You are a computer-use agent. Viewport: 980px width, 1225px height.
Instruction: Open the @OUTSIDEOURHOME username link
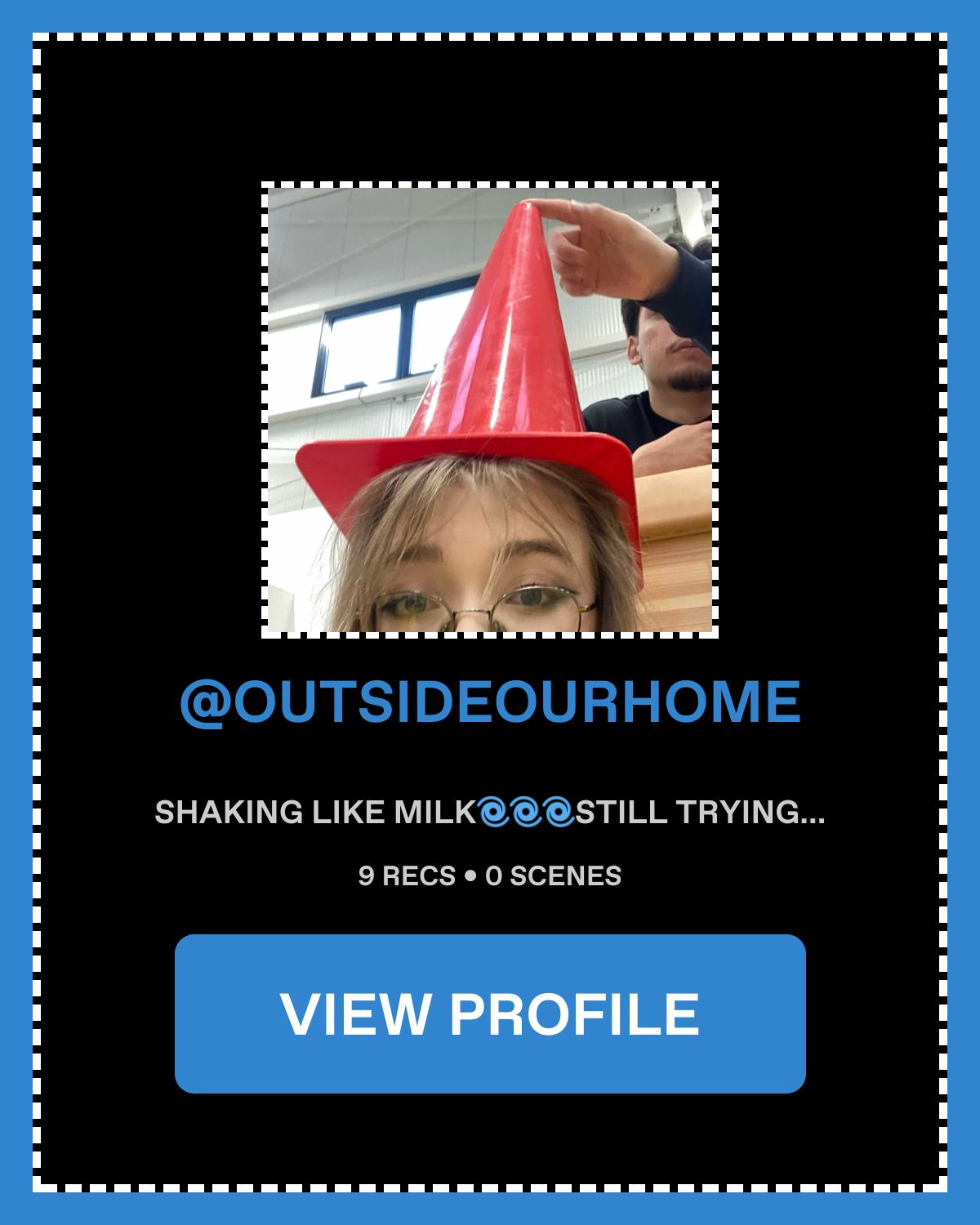tap(490, 702)
